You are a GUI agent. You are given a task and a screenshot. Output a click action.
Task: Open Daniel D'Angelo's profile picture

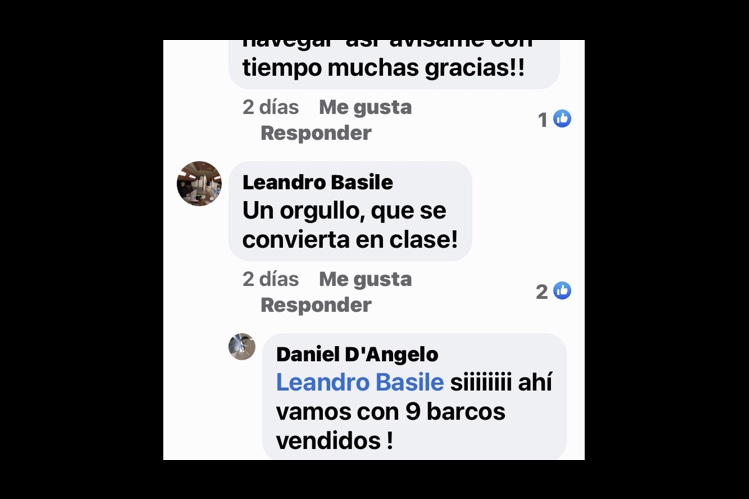tap(242, 346)
